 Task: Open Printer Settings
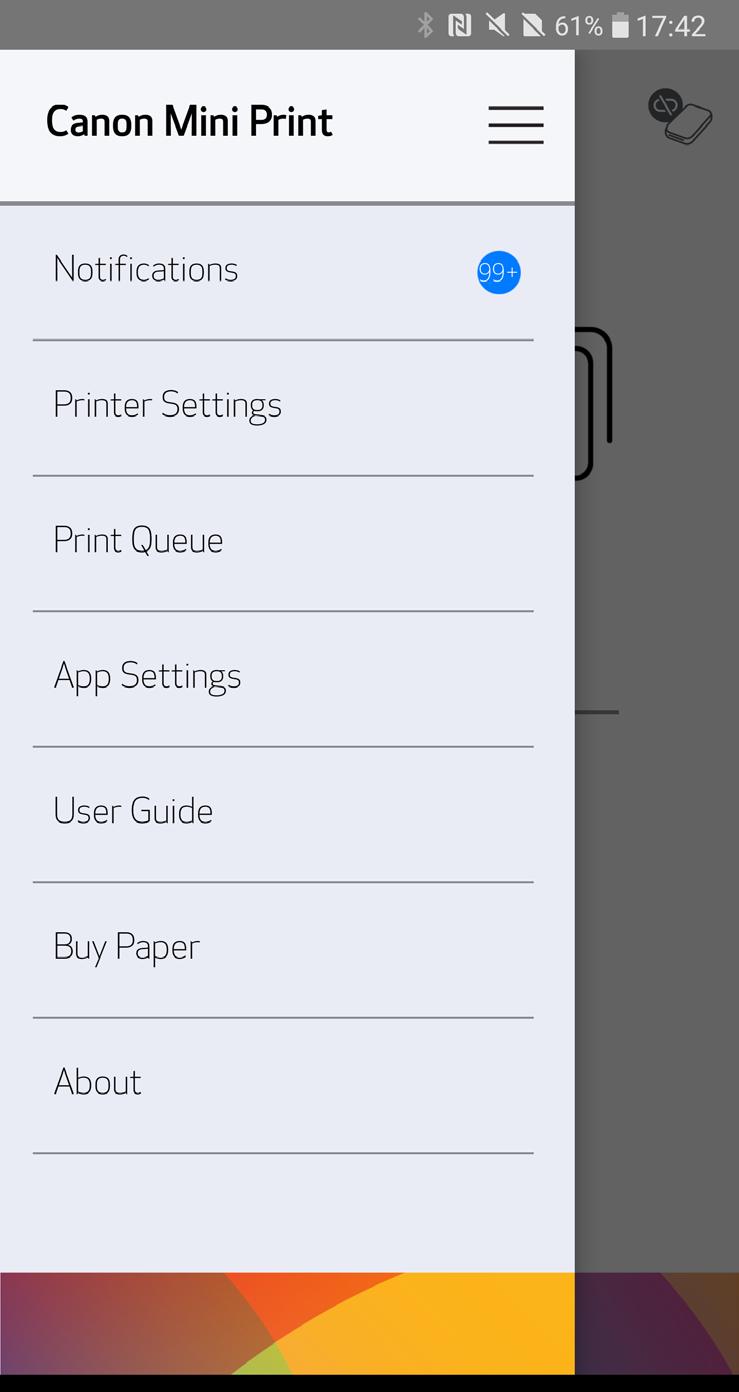[x=167, y=405]
